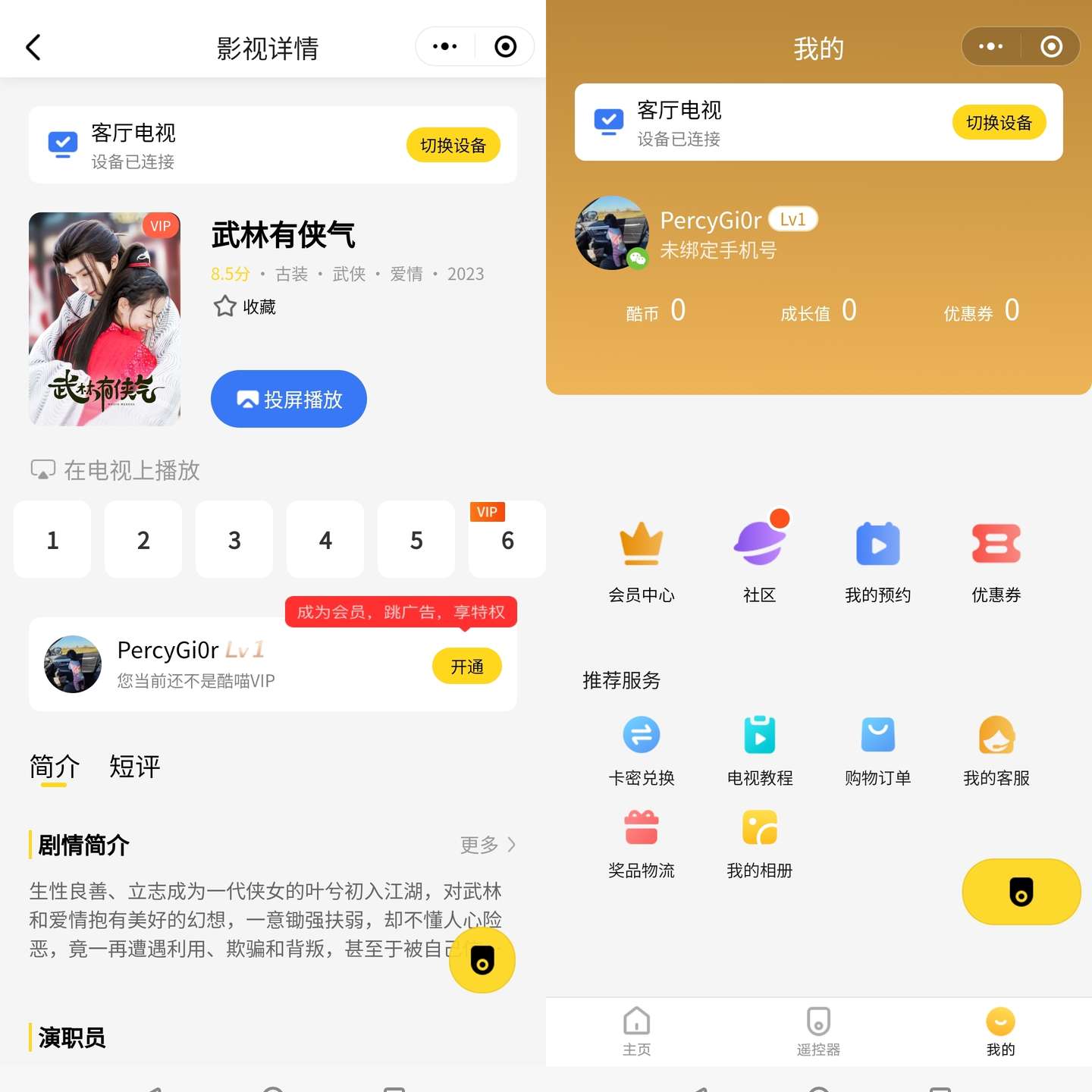Select episode 3
The image size is (1092, 1092).
pyautogui.click(x=234, y=540)
